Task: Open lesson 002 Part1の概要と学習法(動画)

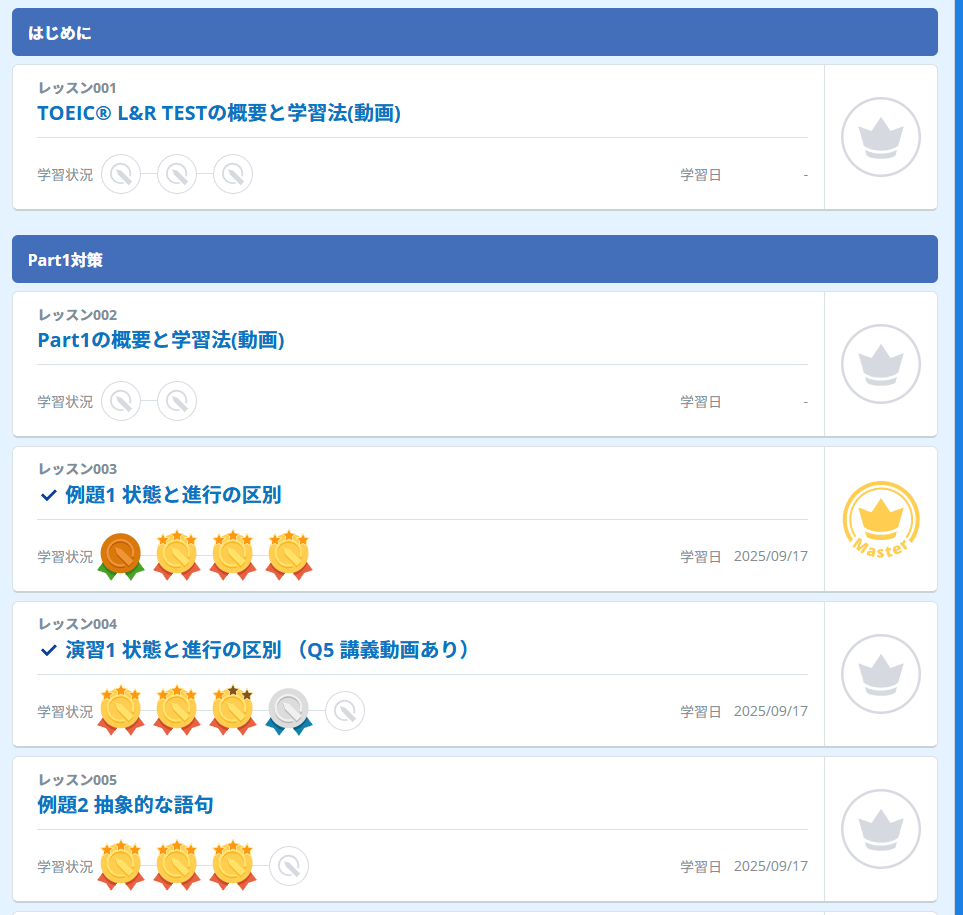Action: tap(161, 340)
